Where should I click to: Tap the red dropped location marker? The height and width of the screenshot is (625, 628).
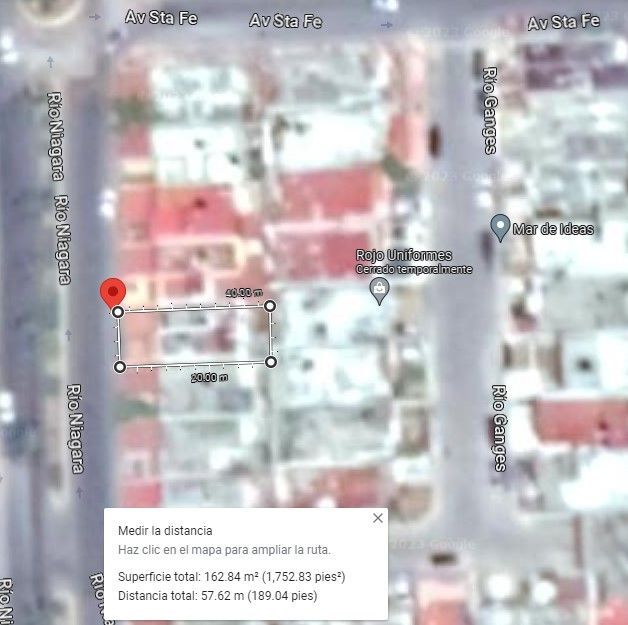pyautogui.click(x=113, y=293)
